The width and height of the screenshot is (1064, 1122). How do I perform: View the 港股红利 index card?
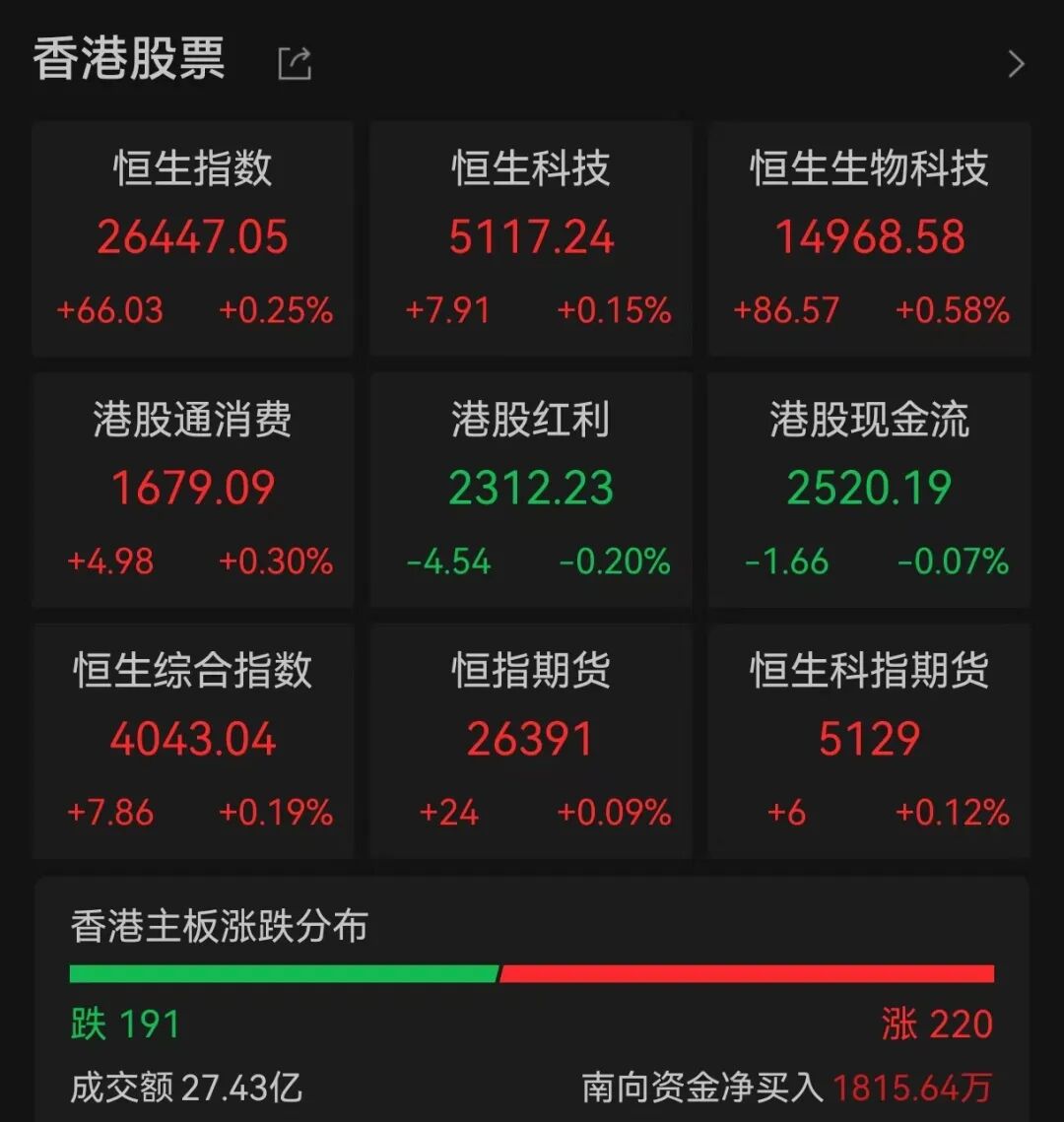tap(531, 490)
